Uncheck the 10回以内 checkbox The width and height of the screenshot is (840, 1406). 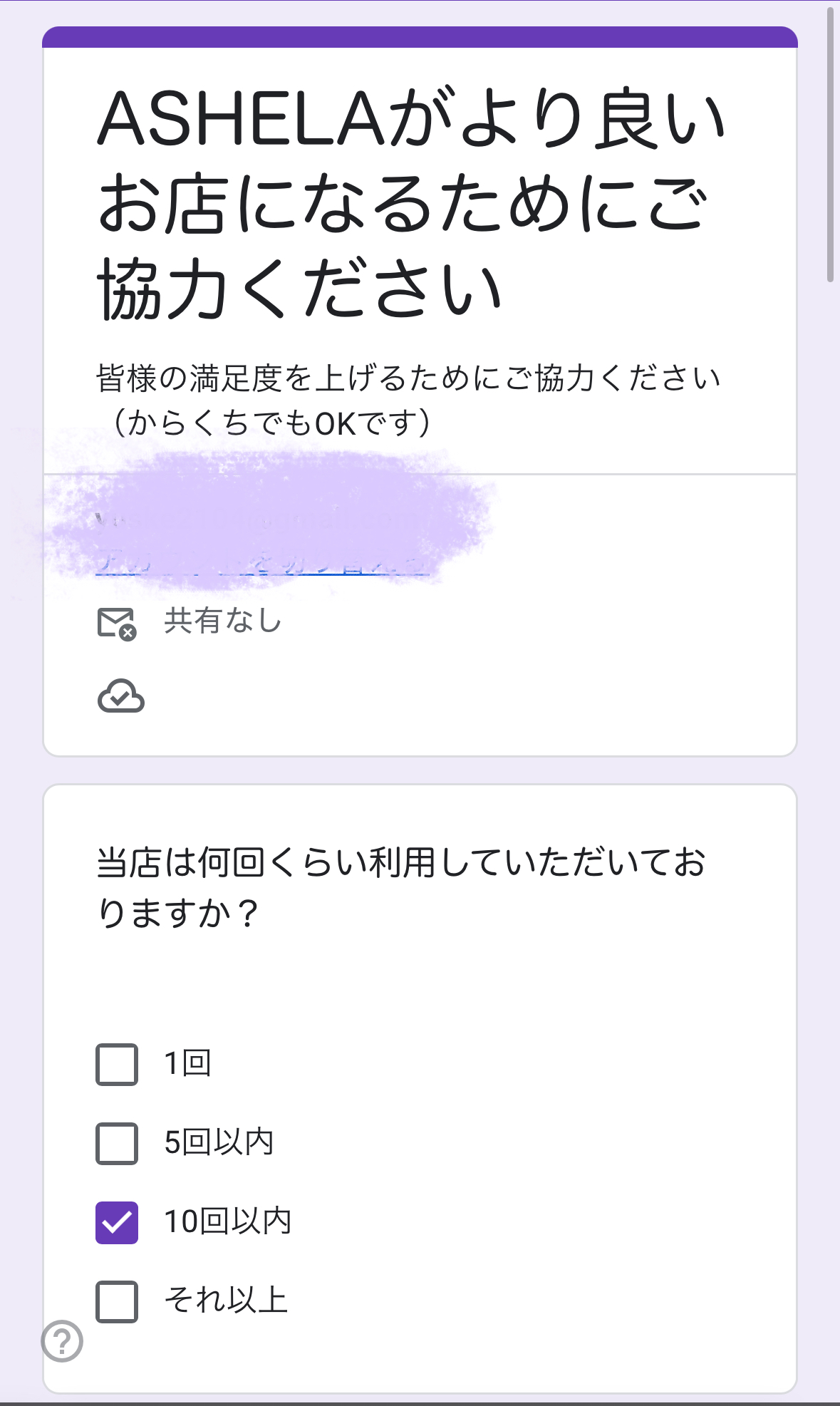pyautogui.click(x=117, y=1223)
